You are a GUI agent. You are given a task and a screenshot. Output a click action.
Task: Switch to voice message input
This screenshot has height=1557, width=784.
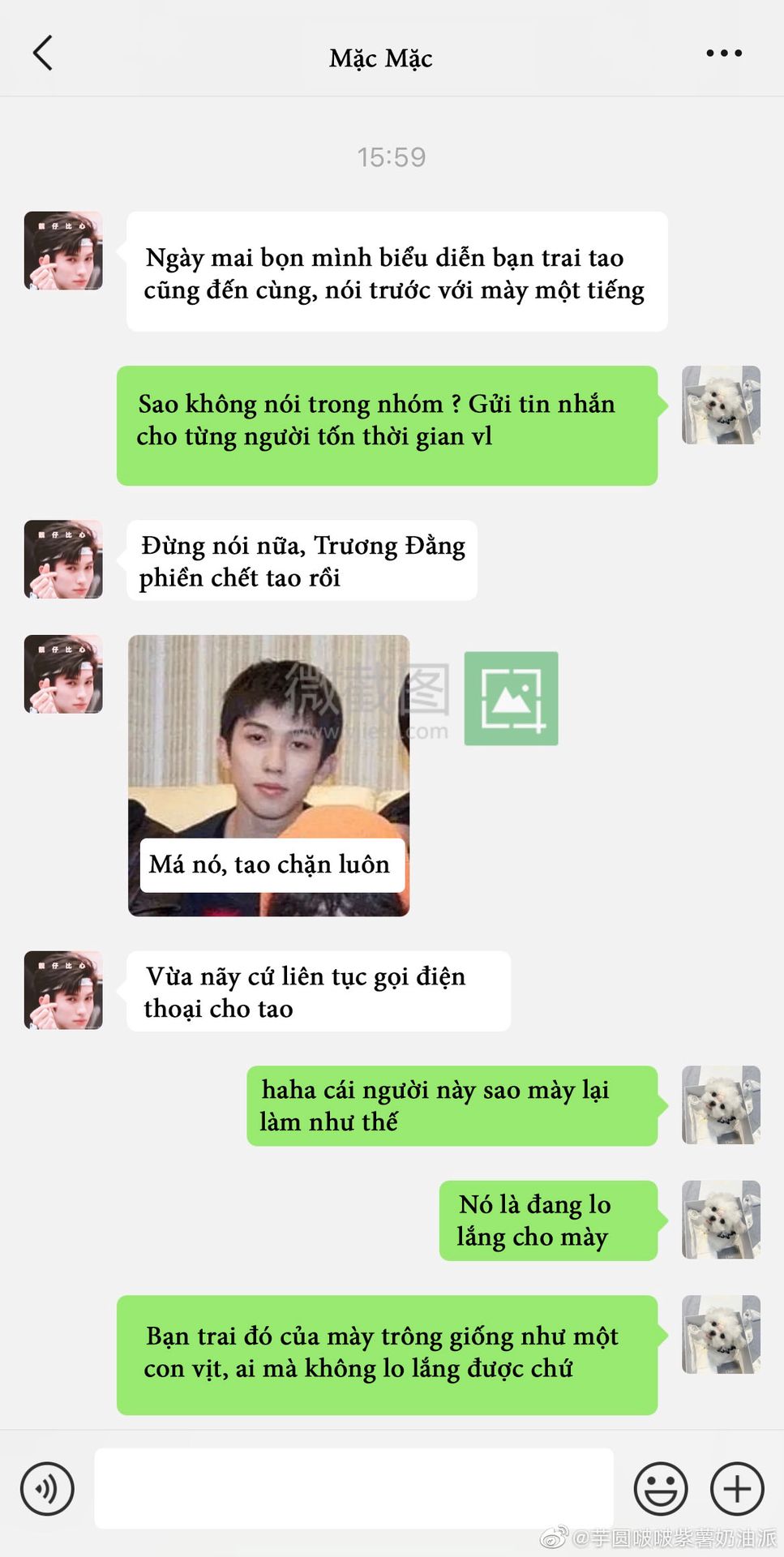pyautogui.click(x=47, y=1489)
